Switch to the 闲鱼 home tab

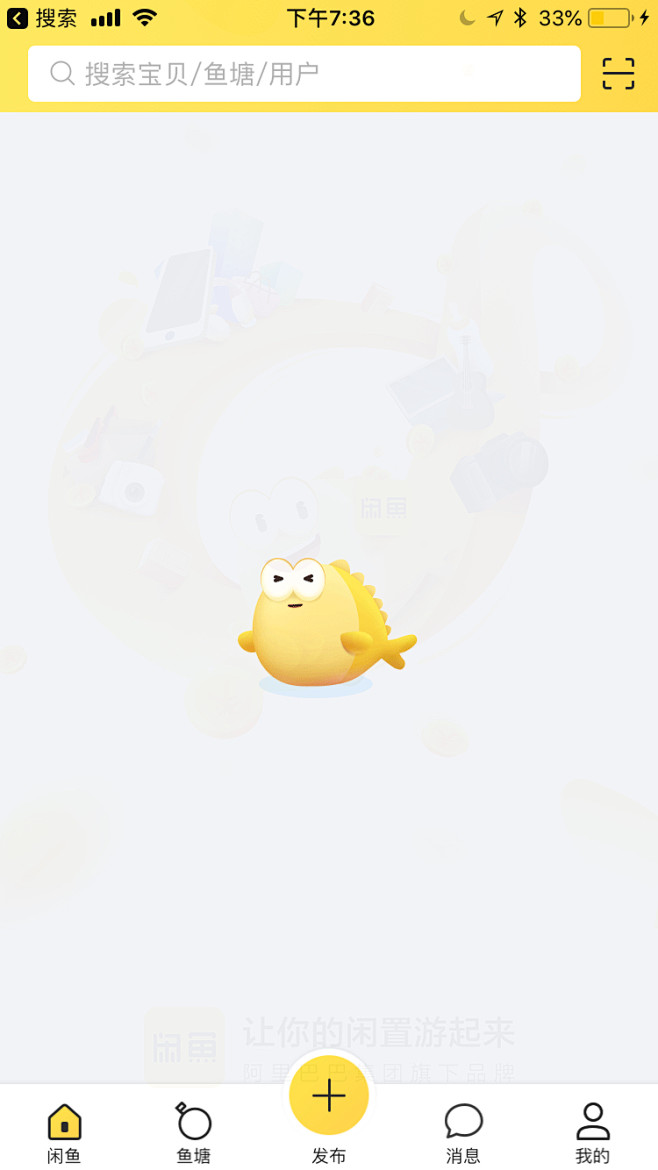tap(64, 1134)
